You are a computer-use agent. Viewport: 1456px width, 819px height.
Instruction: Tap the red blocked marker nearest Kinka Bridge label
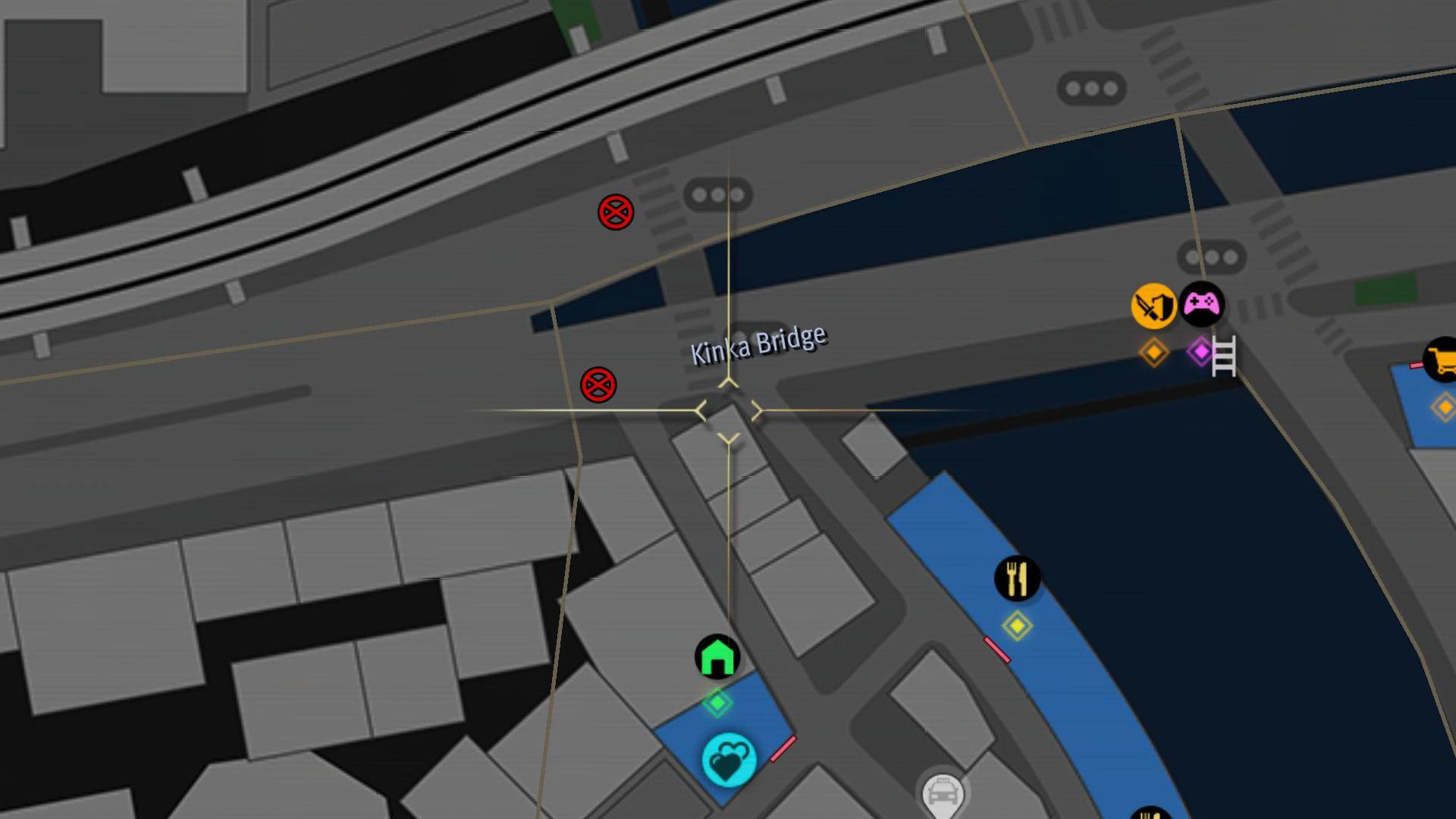[598, 385]
